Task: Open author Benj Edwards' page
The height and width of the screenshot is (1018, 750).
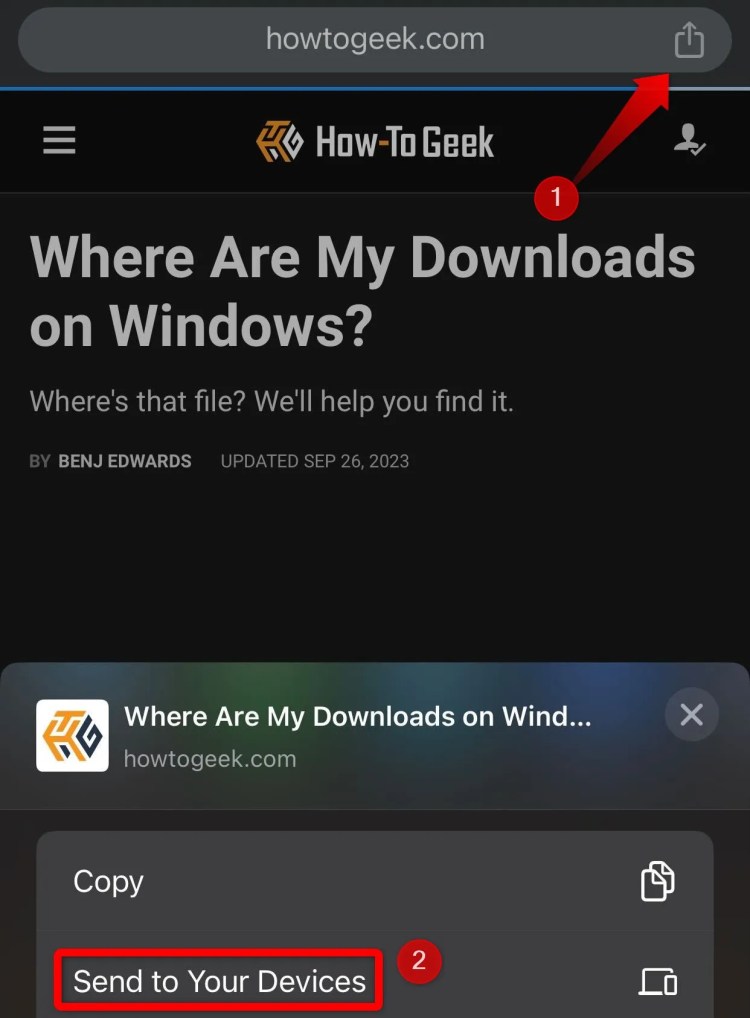Action: click(x=125, y=461)
